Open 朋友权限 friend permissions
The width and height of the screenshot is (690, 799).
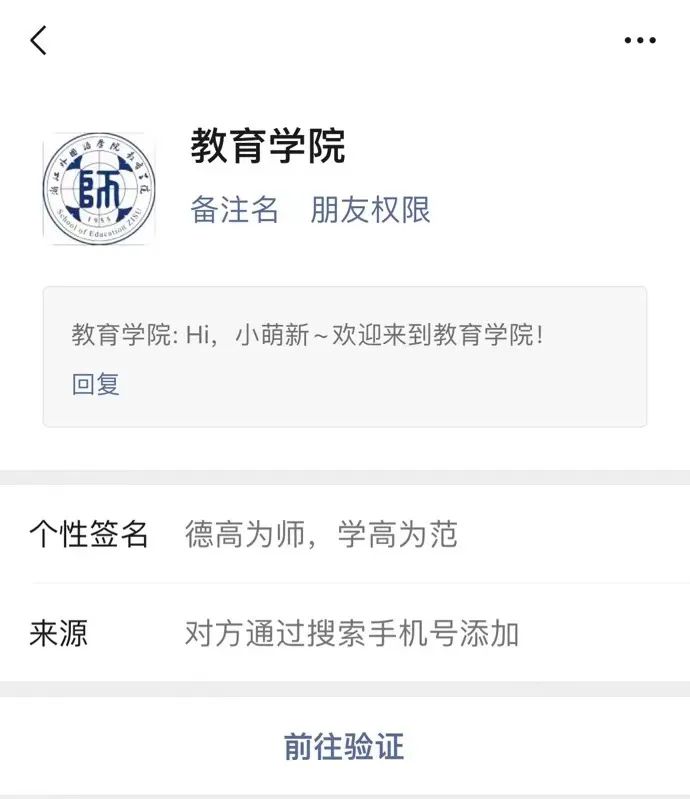pyautogui.click(x=370, y=210)
